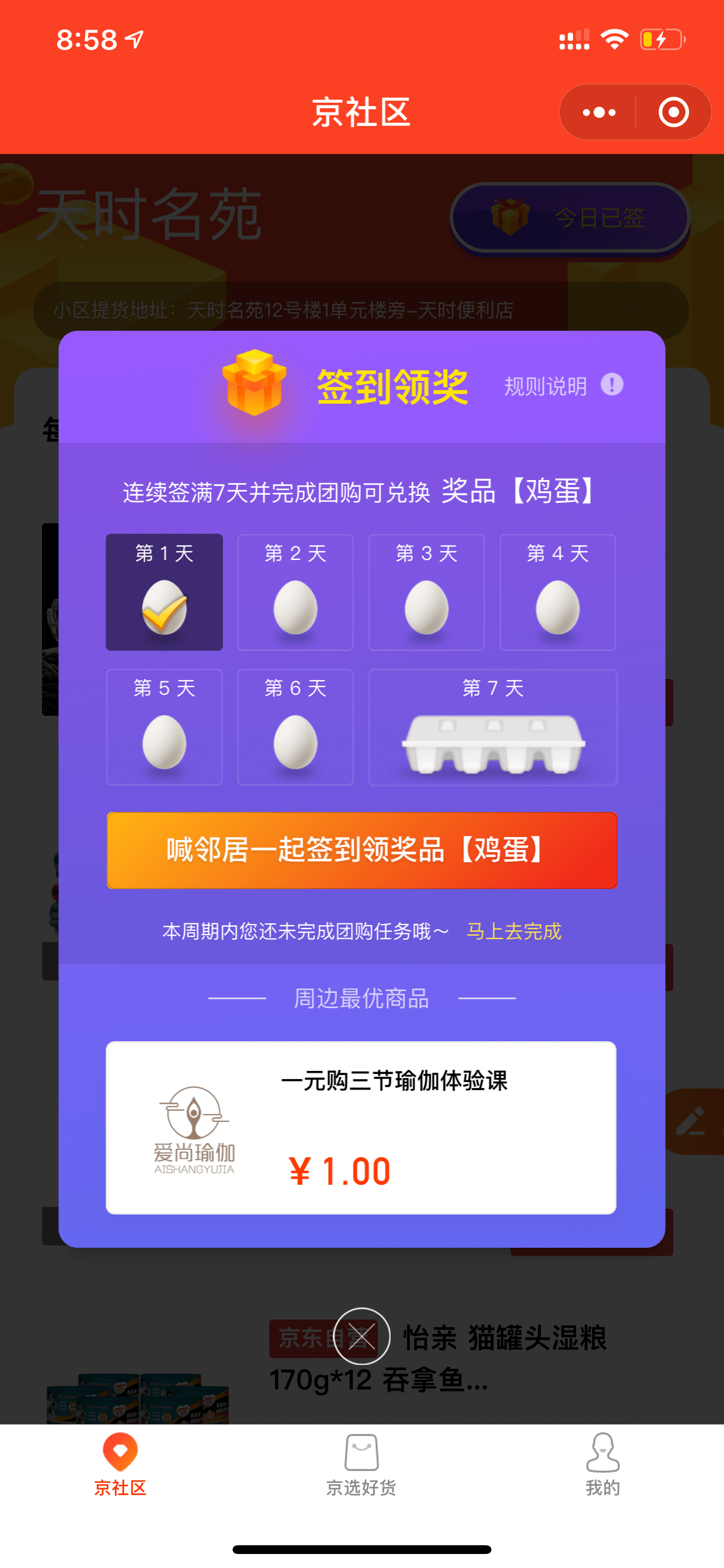Open the mini program more options menu

coord(599,113)
